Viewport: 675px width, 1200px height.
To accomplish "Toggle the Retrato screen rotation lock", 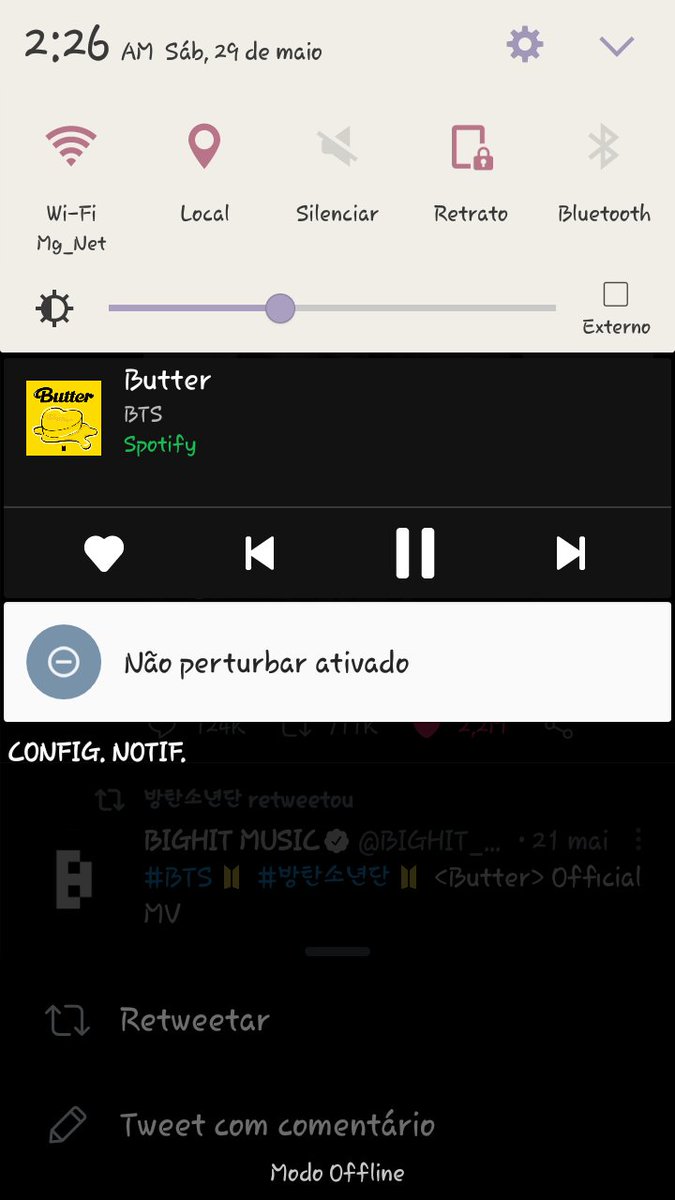I will coord(470,148).
